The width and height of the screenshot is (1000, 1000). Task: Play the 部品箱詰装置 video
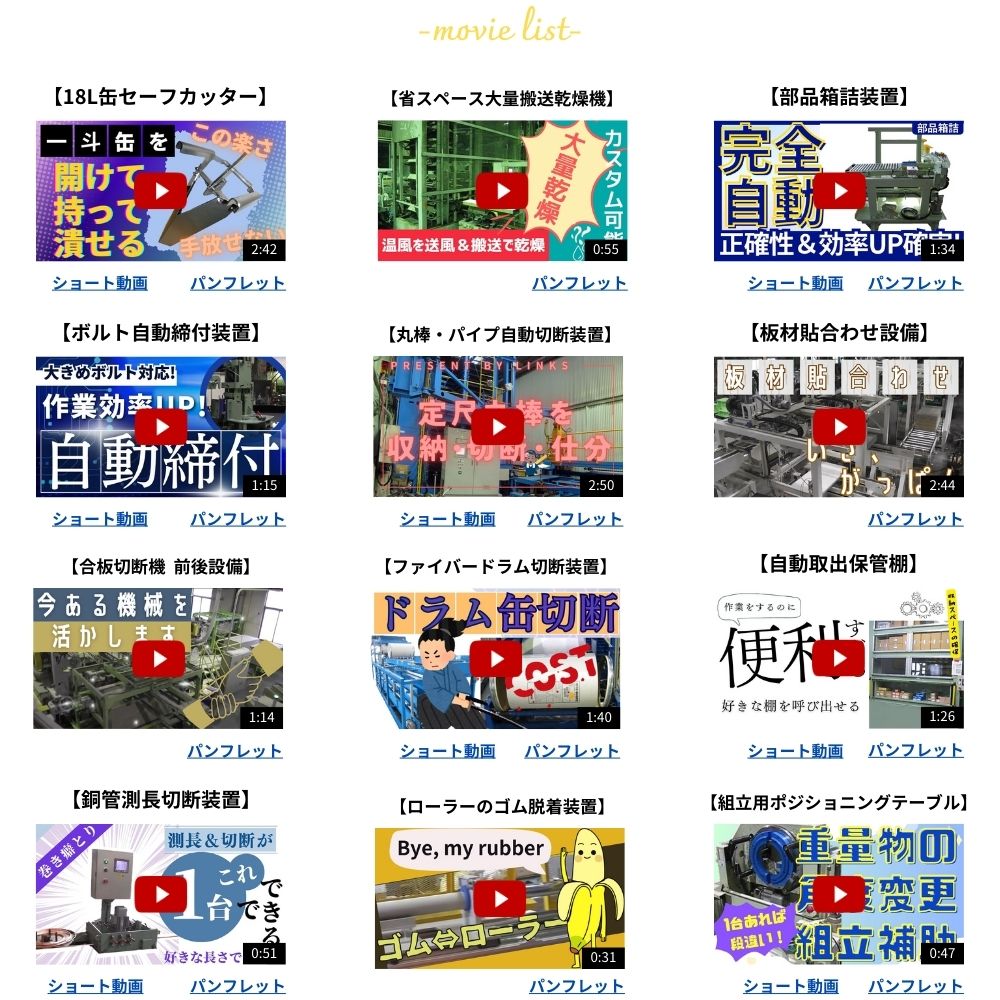point(838,191)
